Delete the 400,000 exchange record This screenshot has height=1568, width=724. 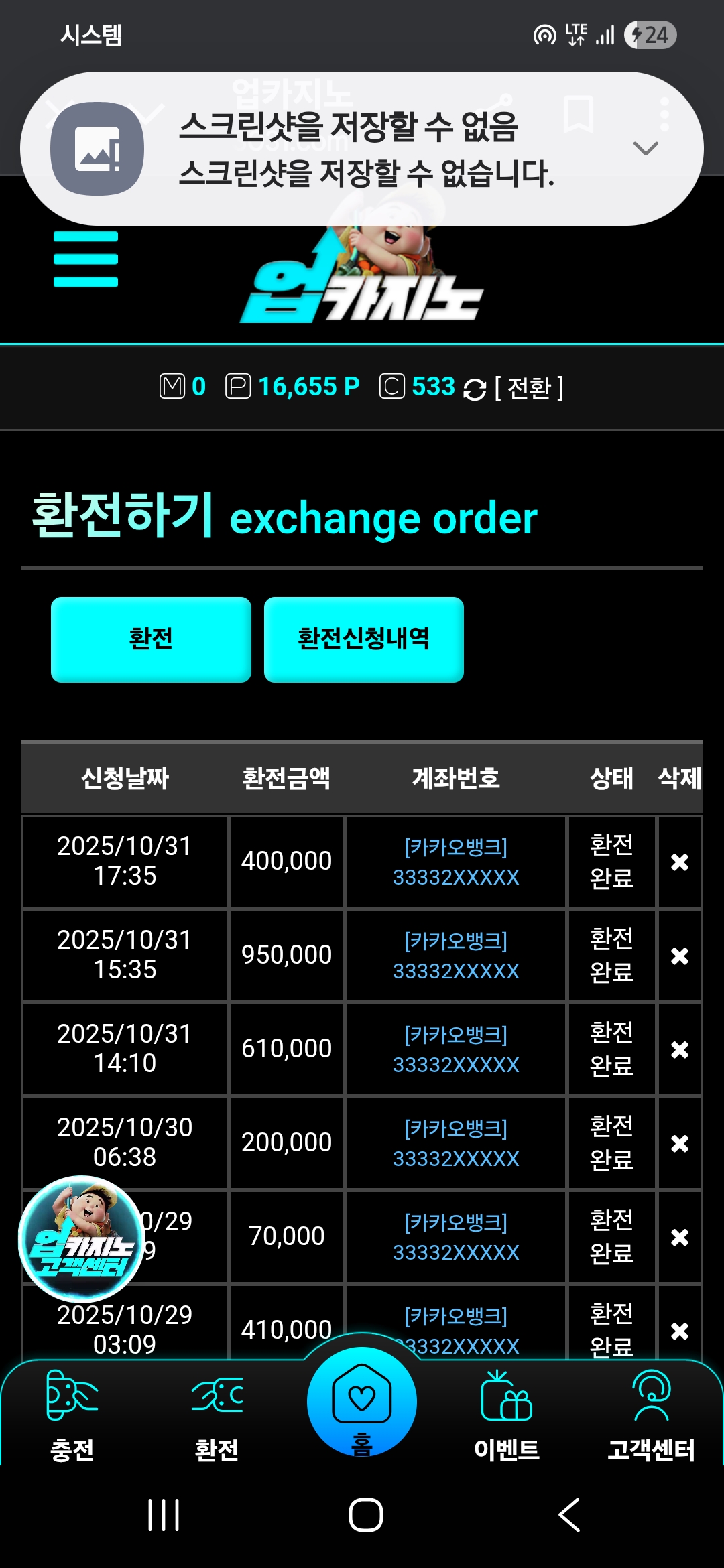click(679, 862)
